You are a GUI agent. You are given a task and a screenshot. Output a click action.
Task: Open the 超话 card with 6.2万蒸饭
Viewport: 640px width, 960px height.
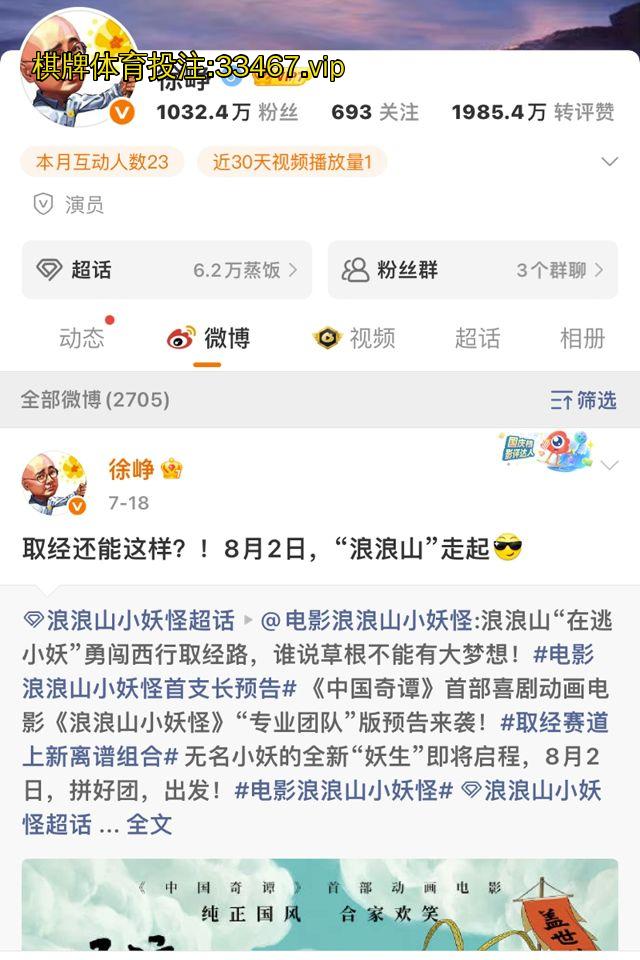166,270
